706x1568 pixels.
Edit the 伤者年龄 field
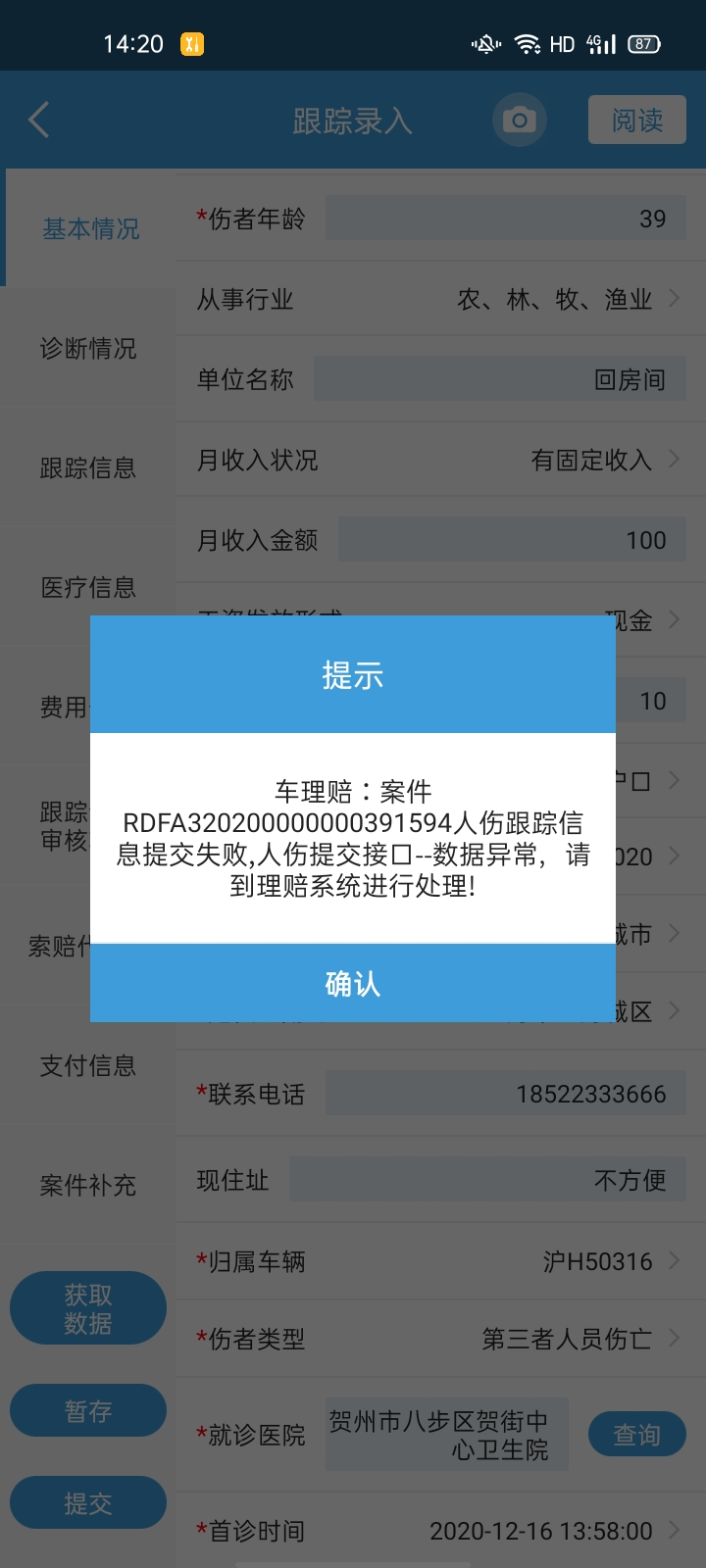coord(505,218)
